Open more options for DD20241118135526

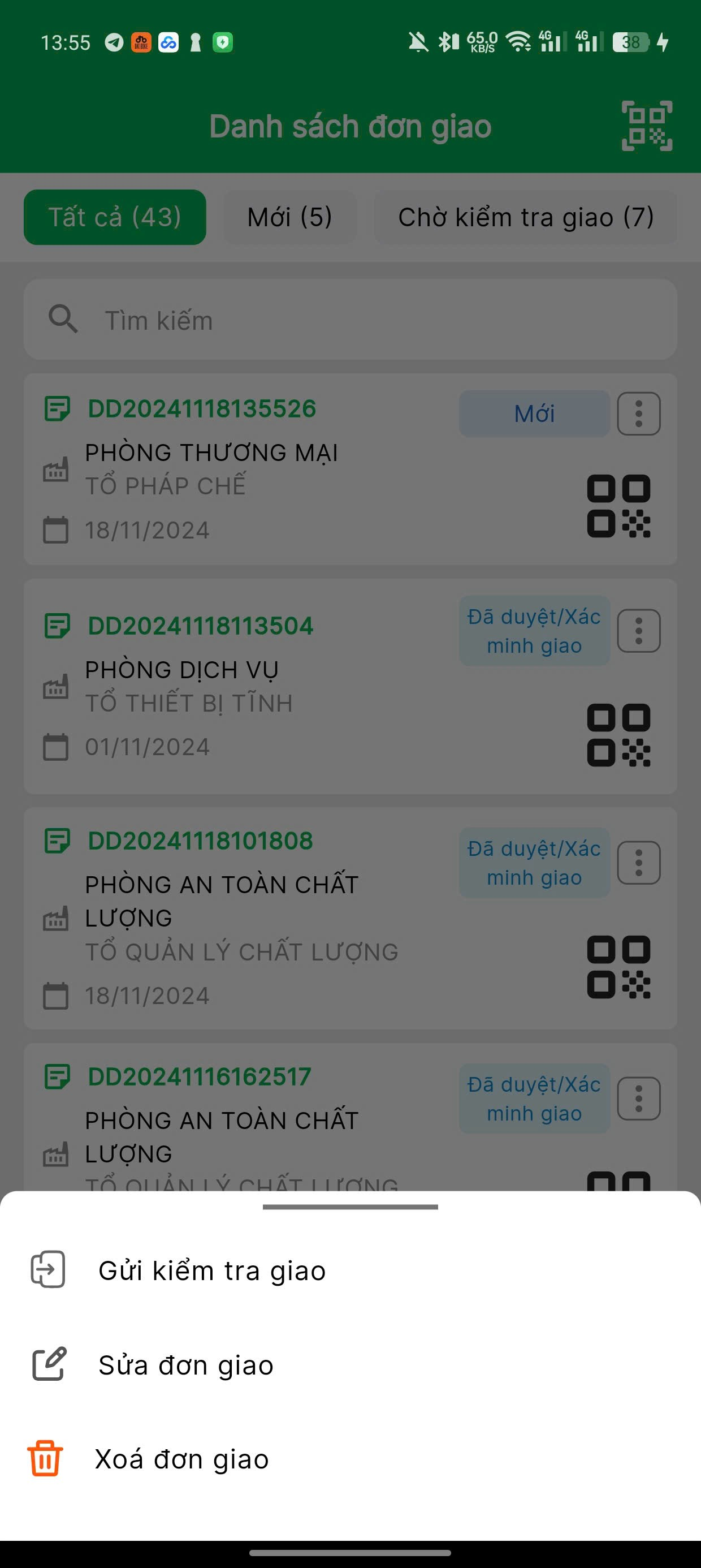638,414
